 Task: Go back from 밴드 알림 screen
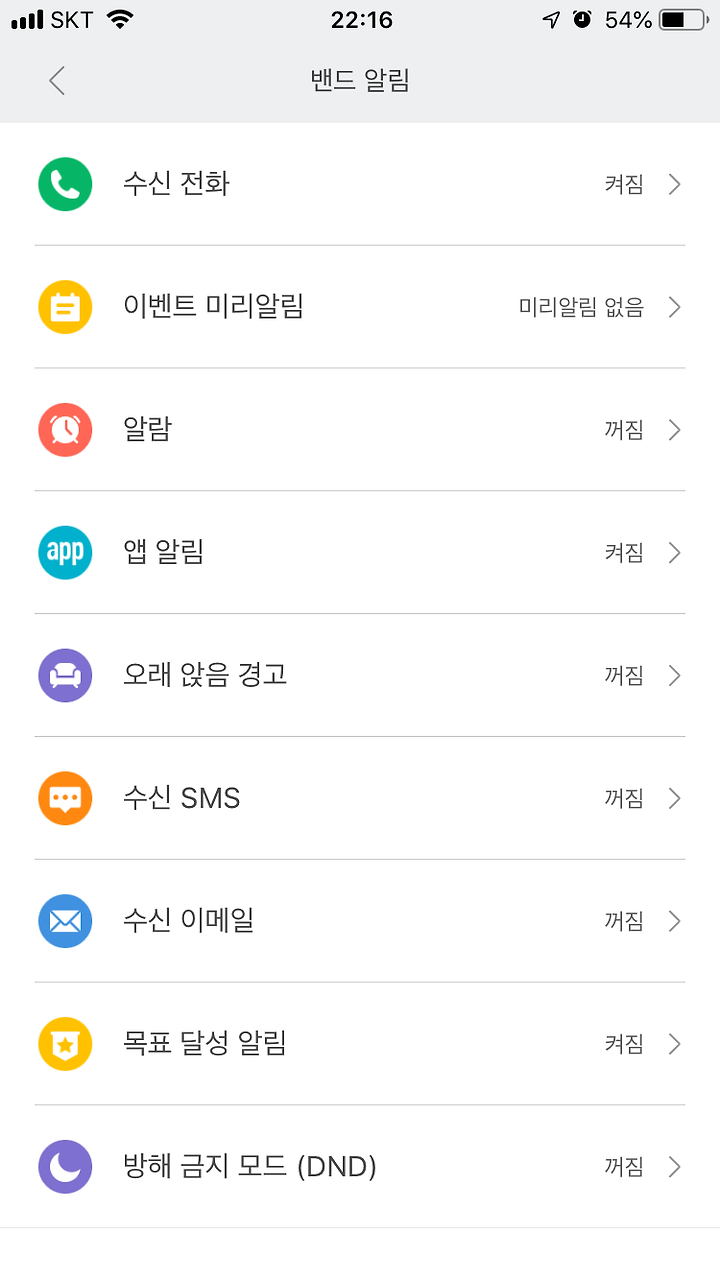(x=57, y=81)
